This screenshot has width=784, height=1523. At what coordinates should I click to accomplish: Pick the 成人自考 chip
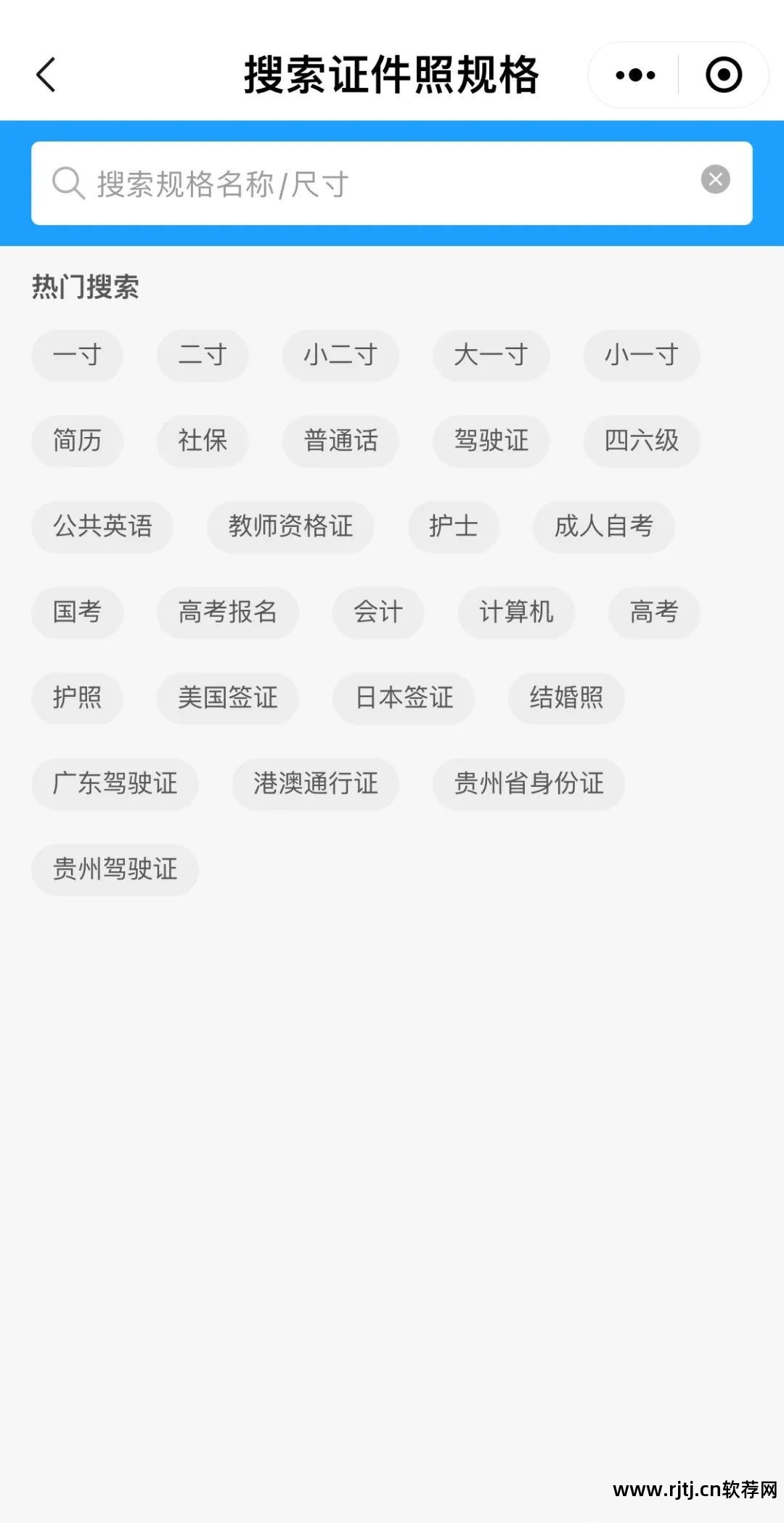[603, 526]
